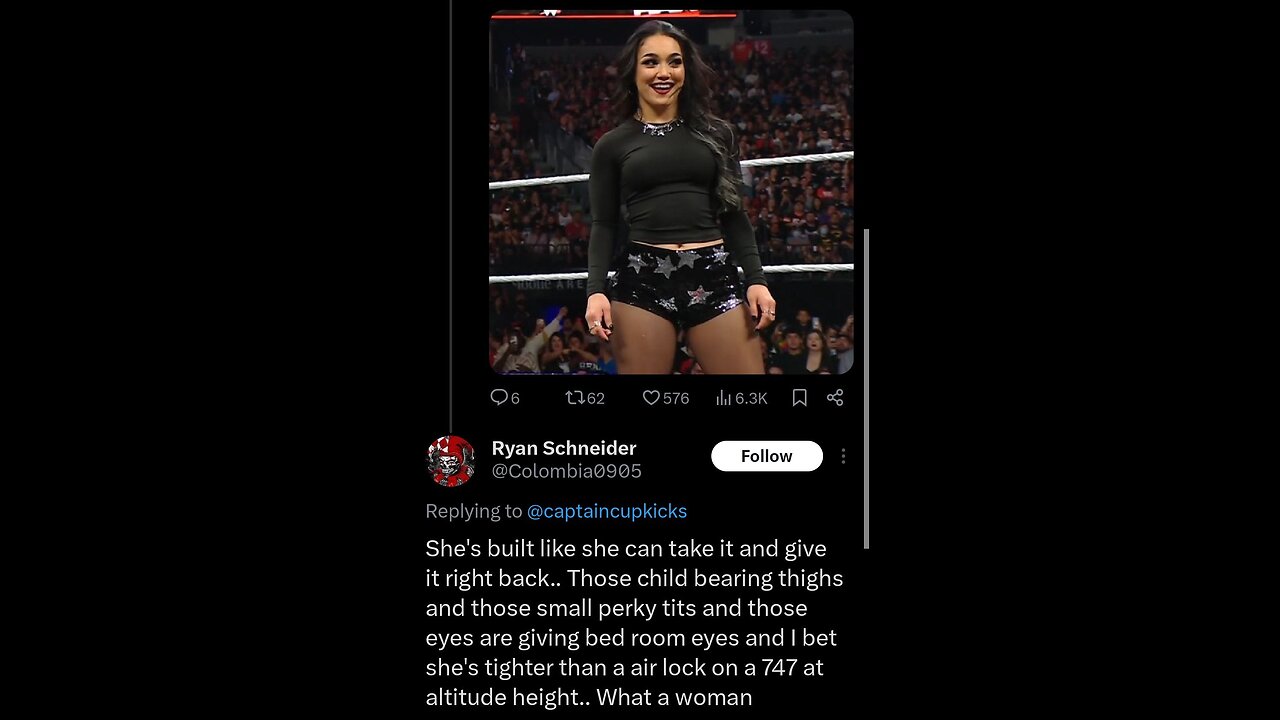Viewport: 1280px width, 720px height.
Task: Repost the photo post
Action: 575,398
